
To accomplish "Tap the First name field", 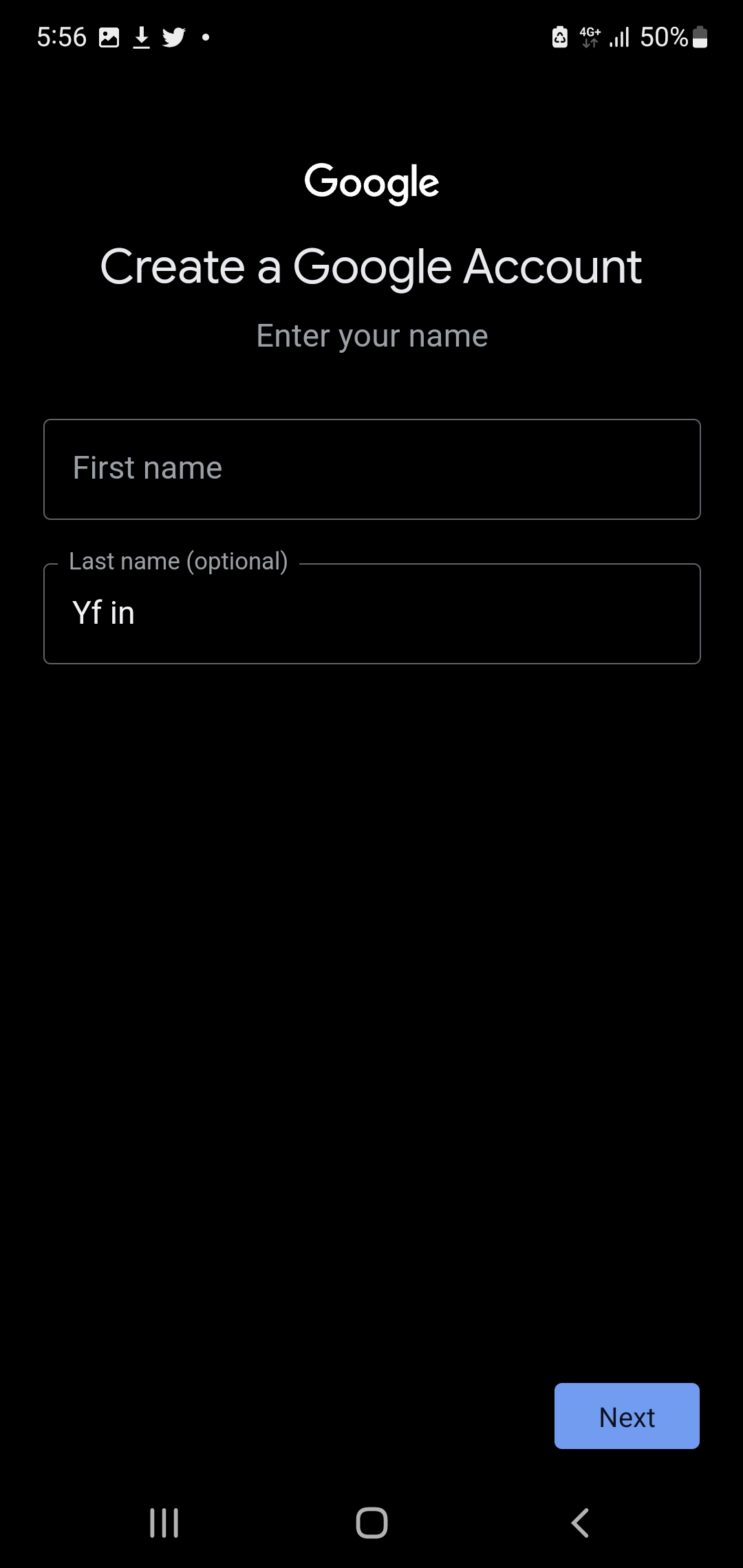I will click(x=371, y=469).
